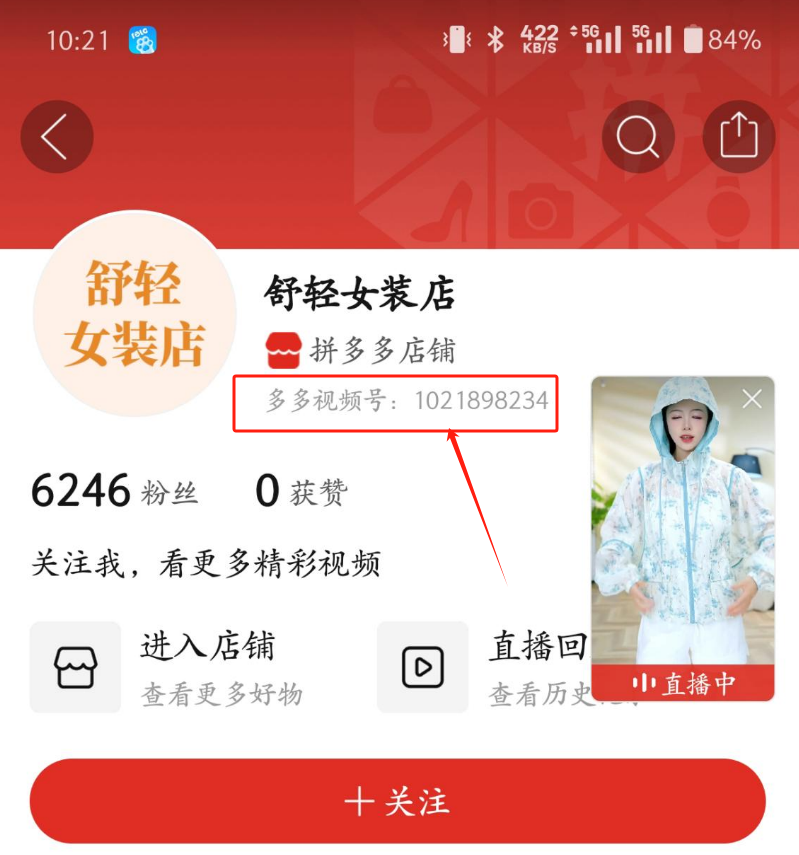Open 直播回放 live replay history
This screenshot has width=799, height=855.
click(x=480, y=667)
